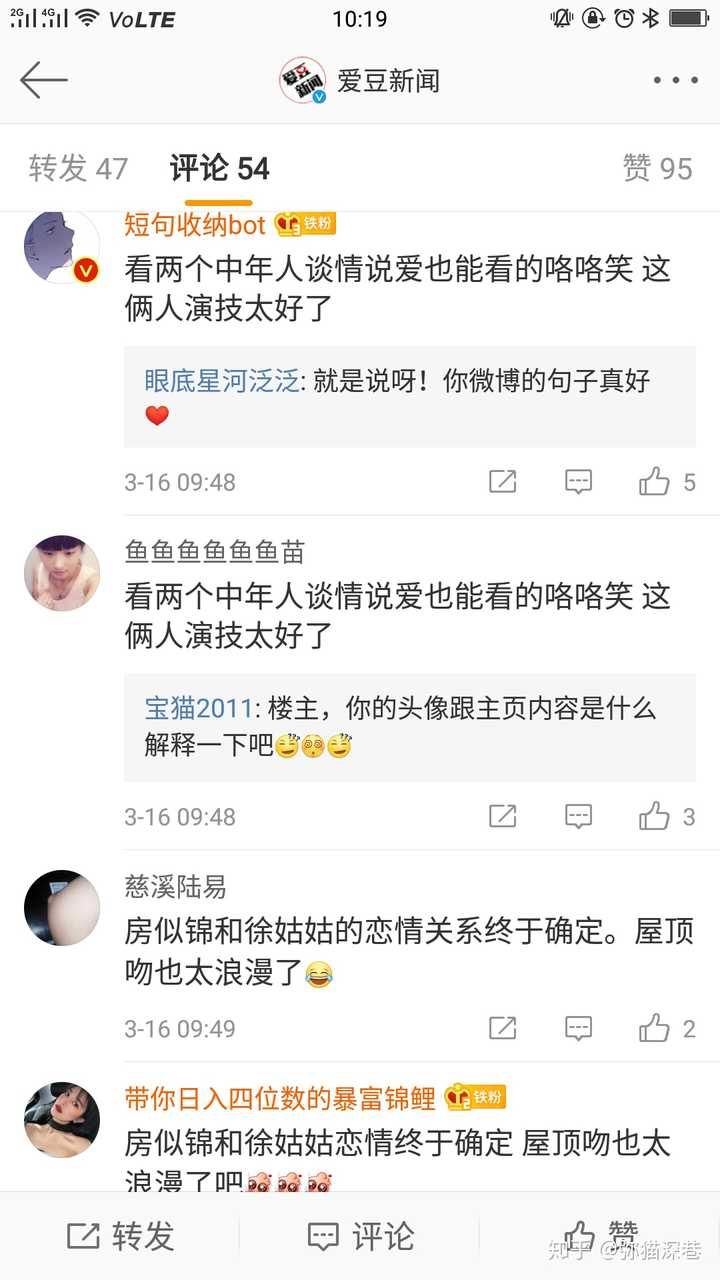Open the 评论 54 tab
This screenshot has height=1280, width=720.
point(218,167)
